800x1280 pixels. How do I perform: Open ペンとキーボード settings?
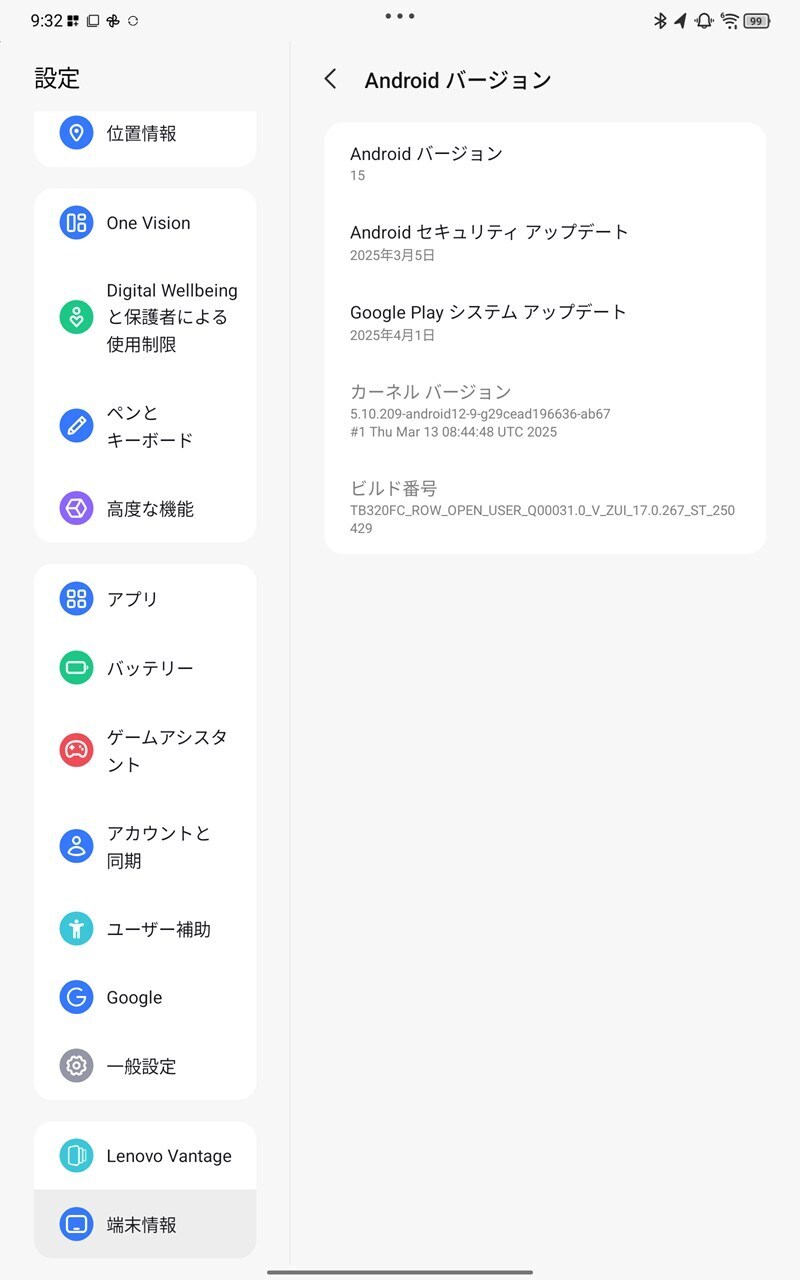click(145, 426)
